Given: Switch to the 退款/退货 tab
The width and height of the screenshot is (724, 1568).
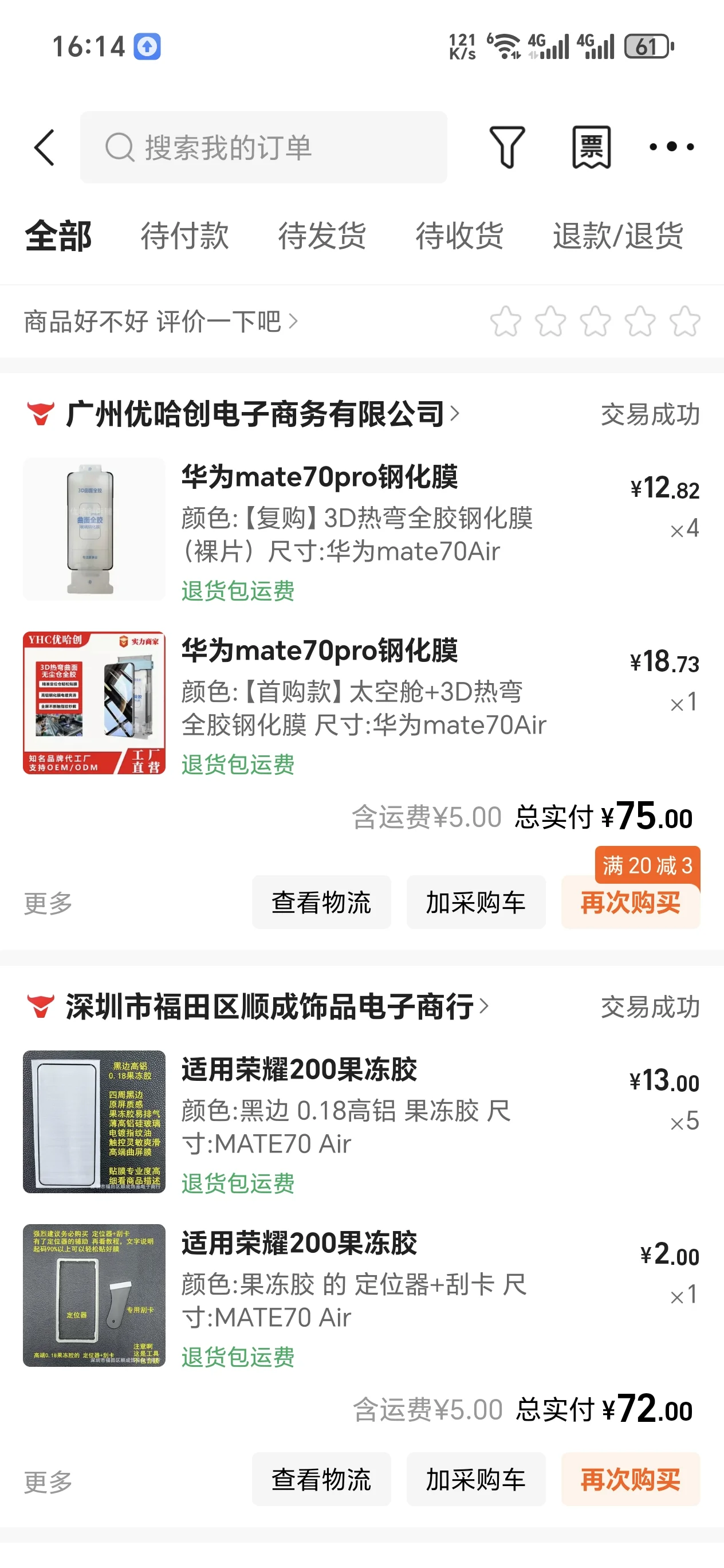Looking at the screenshot, I should tap(618, 236).
